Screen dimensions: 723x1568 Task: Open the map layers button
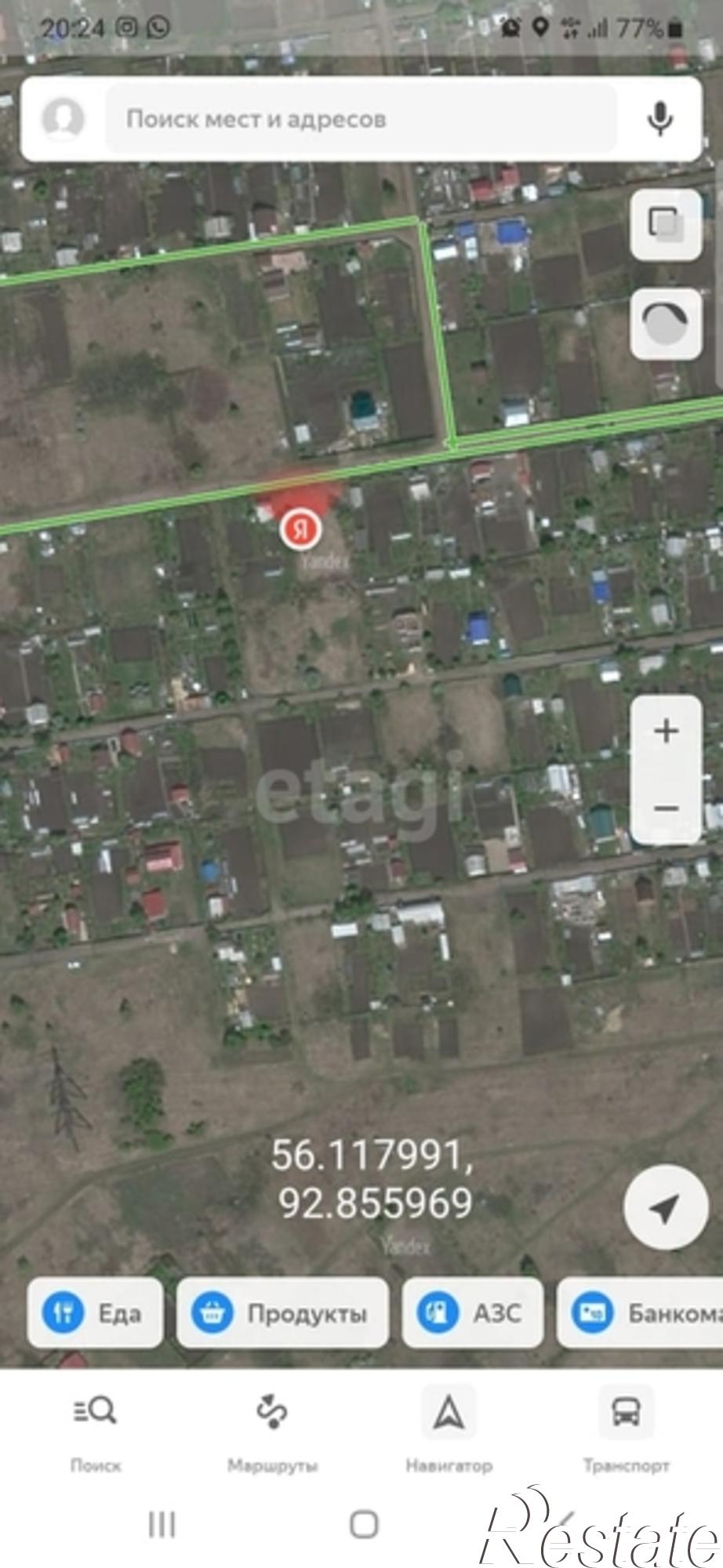tap(666, 224)
